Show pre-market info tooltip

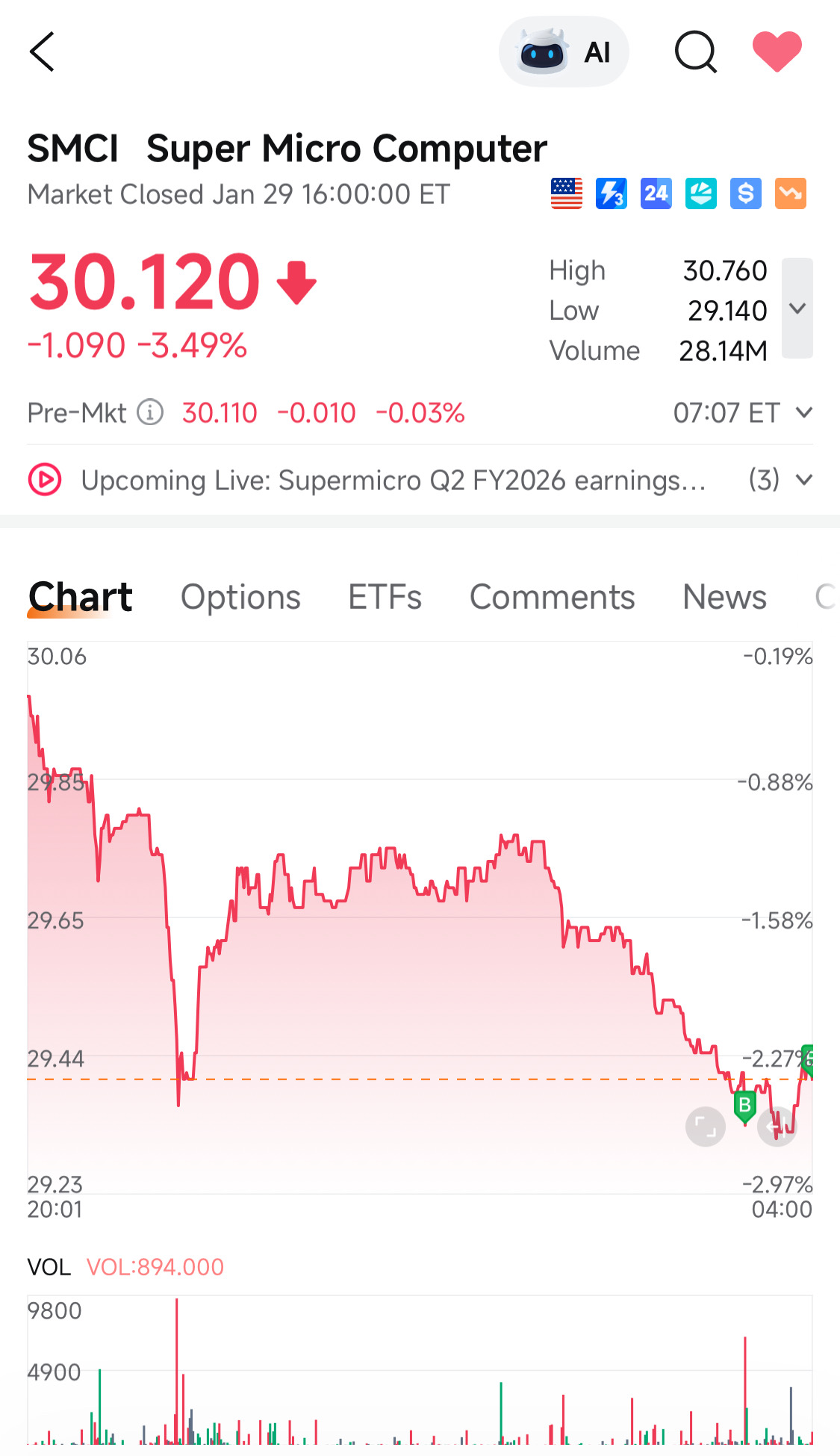pyautogui.click(x=150, y=412)
